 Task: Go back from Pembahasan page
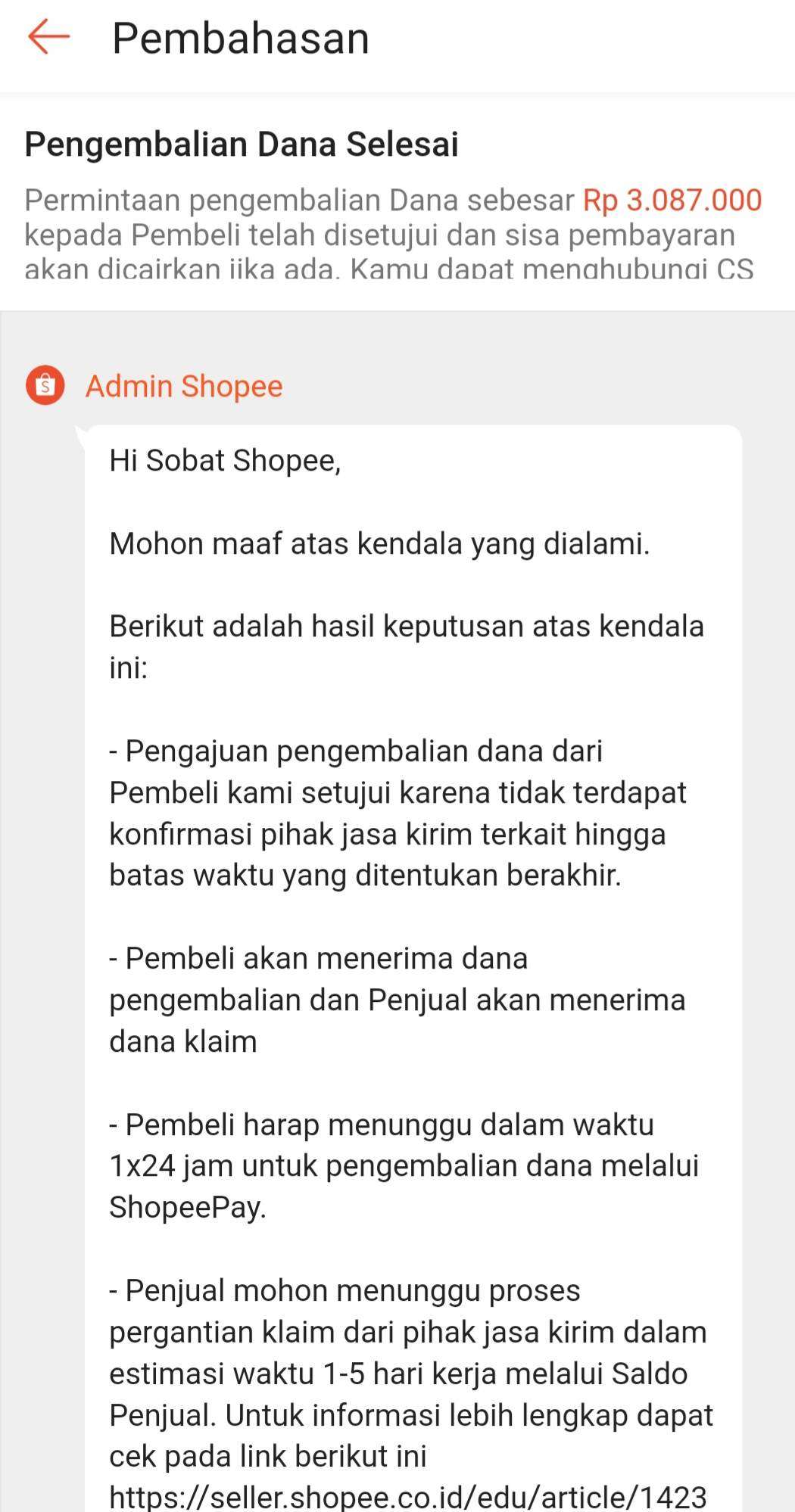tap(48, 37)
